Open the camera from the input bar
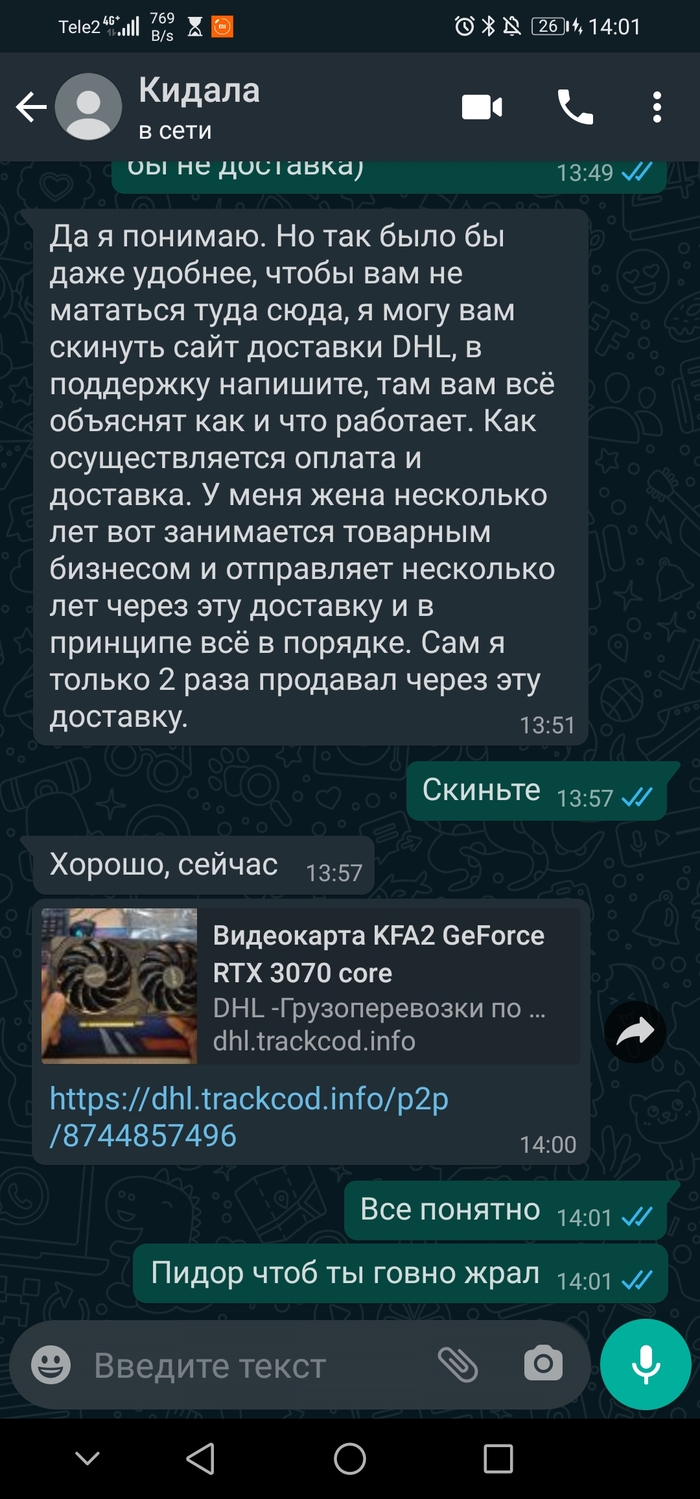Screen dimensions: 700x1499 point(543,1365)
